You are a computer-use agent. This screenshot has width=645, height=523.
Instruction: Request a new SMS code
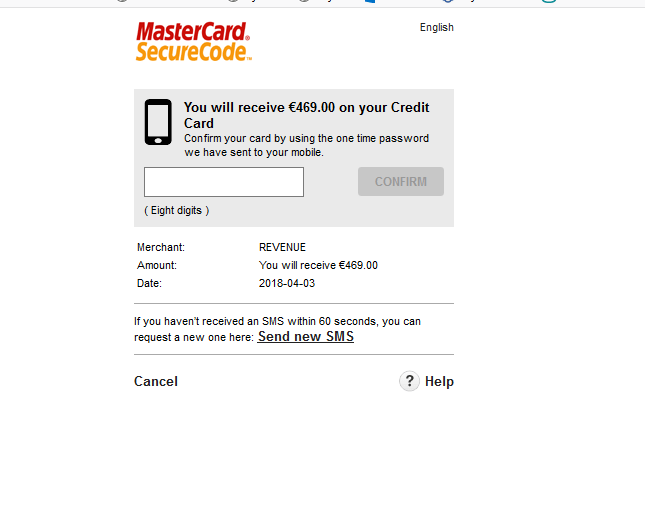[x=305, y=337]
